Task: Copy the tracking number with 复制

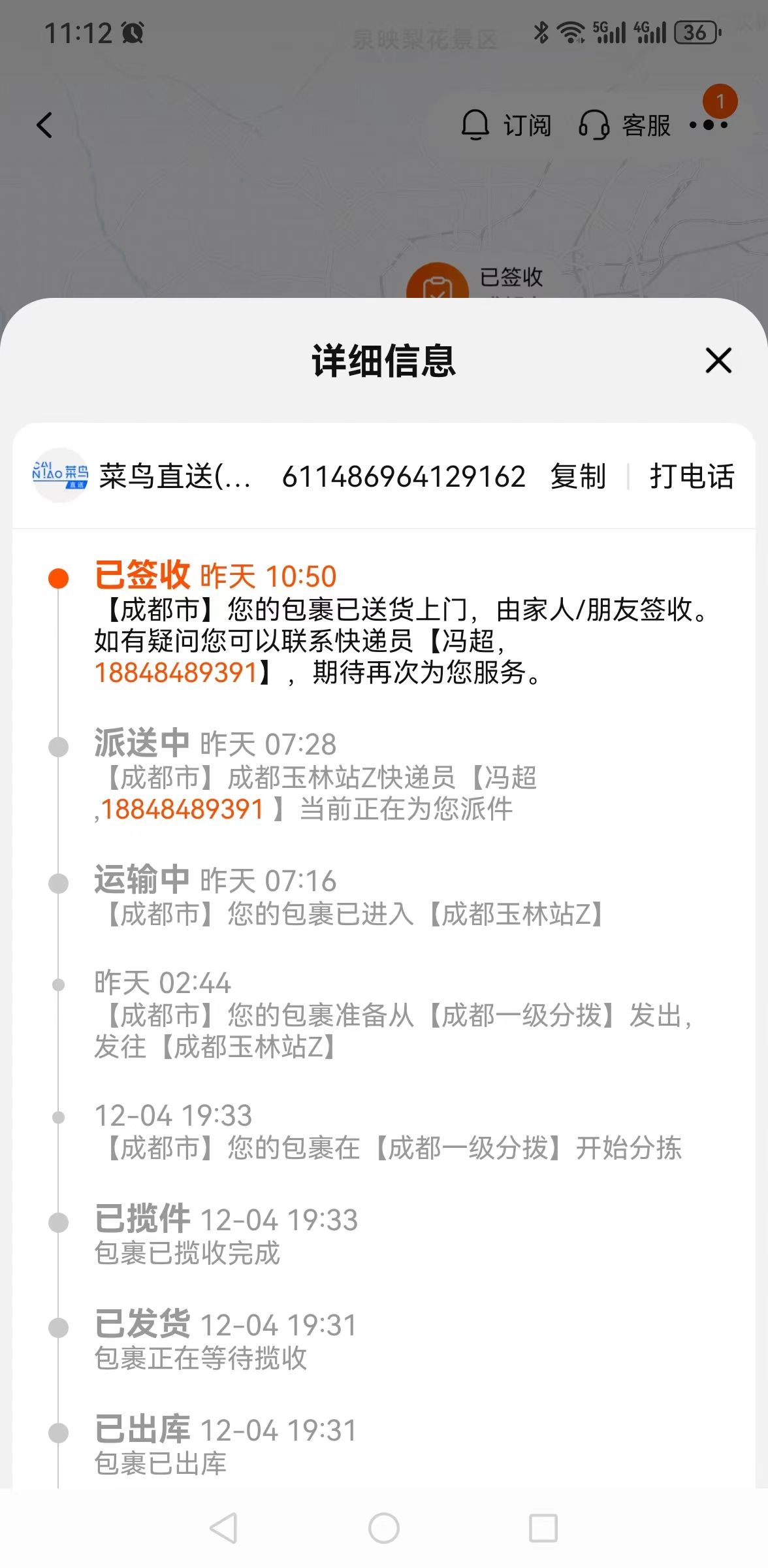Action: point(578,476)
